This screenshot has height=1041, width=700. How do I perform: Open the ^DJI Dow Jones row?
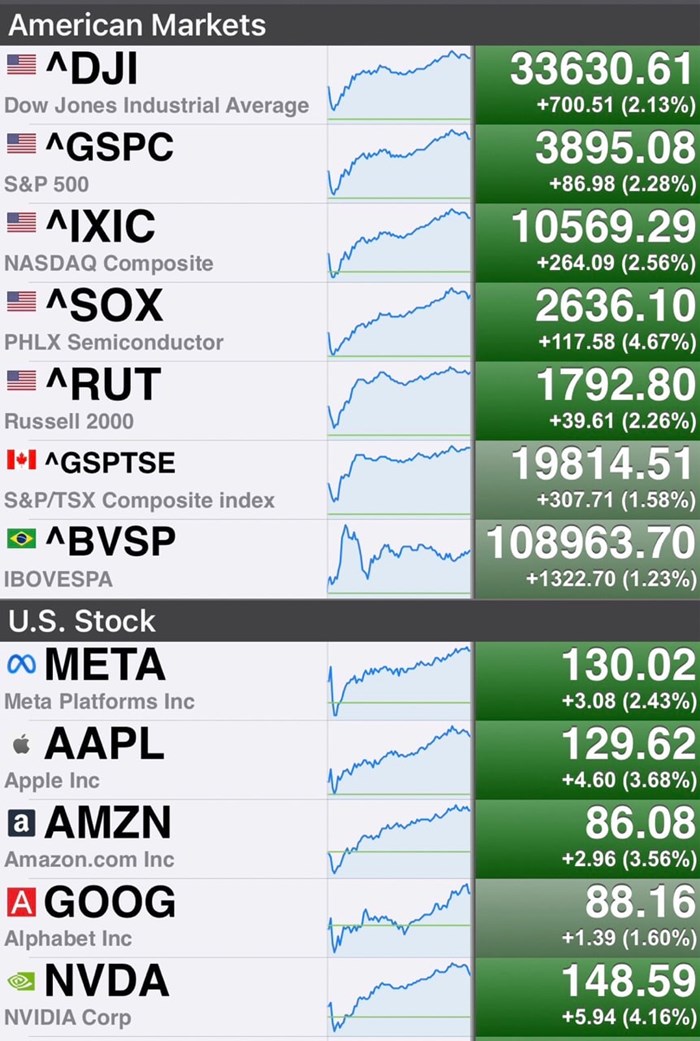point(160,85)
